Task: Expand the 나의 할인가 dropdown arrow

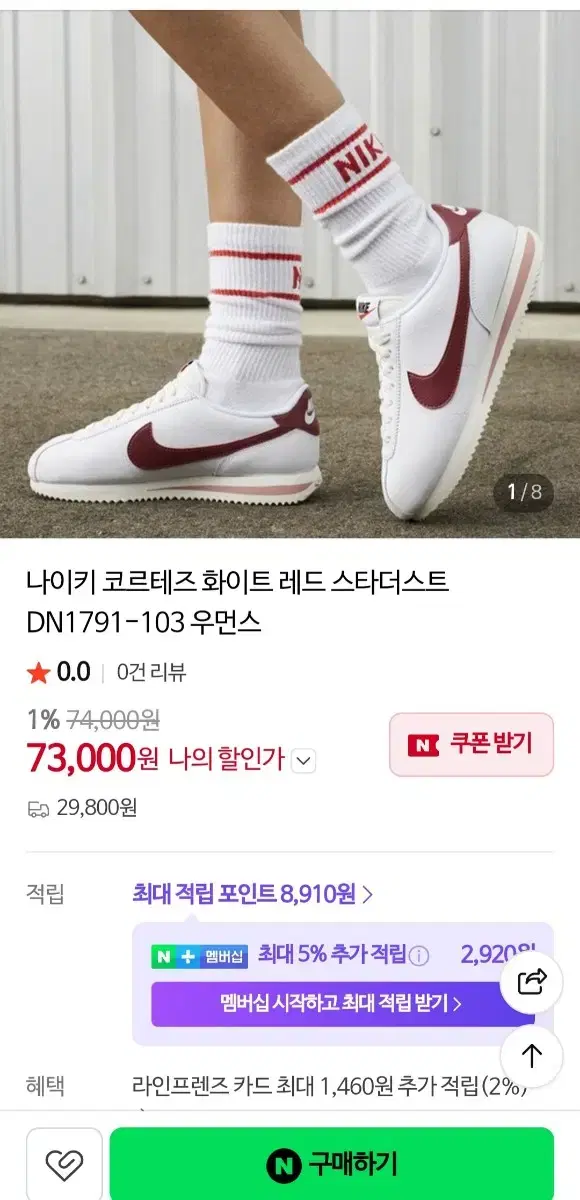Action: (305, 761)
